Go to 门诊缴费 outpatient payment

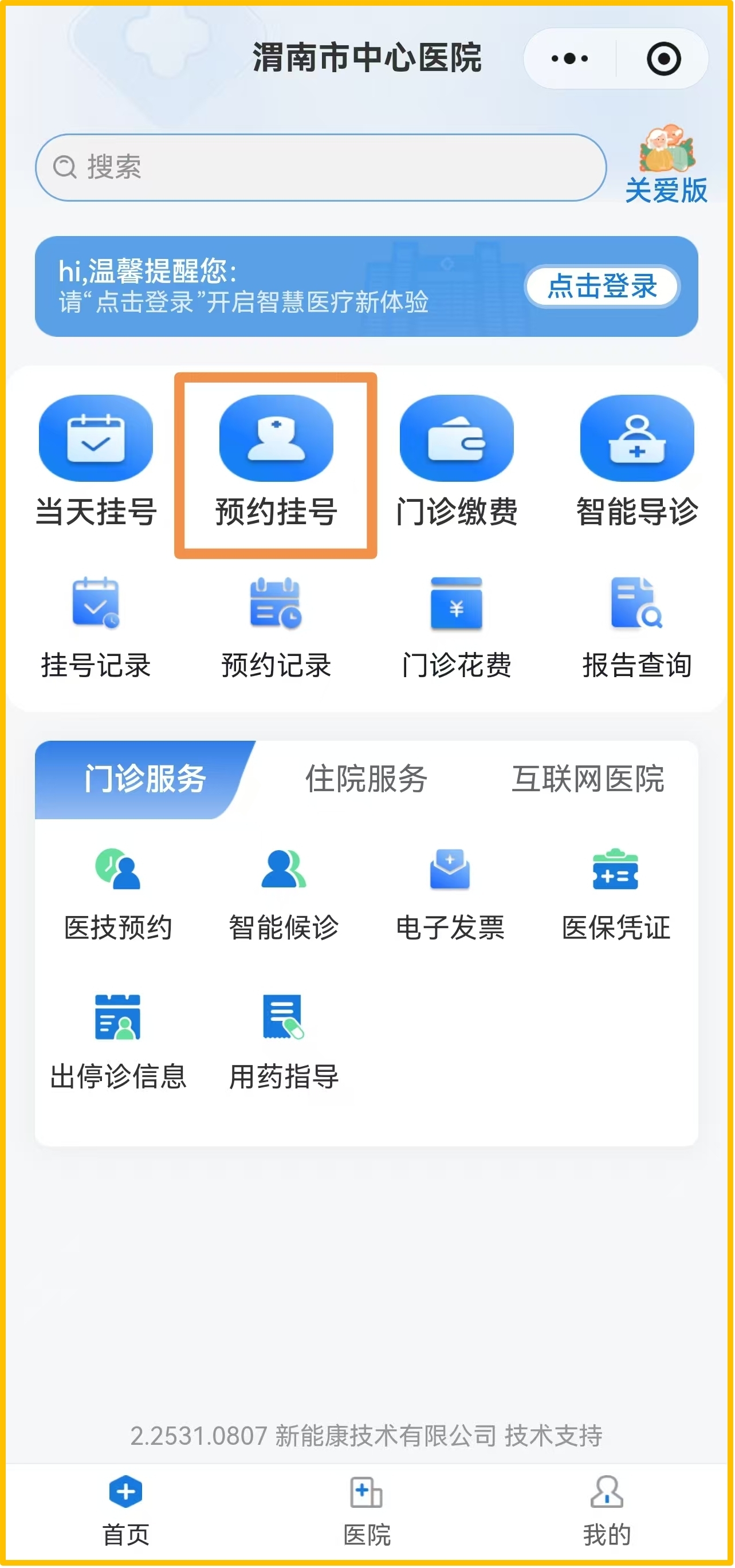[x=457, y=461]
